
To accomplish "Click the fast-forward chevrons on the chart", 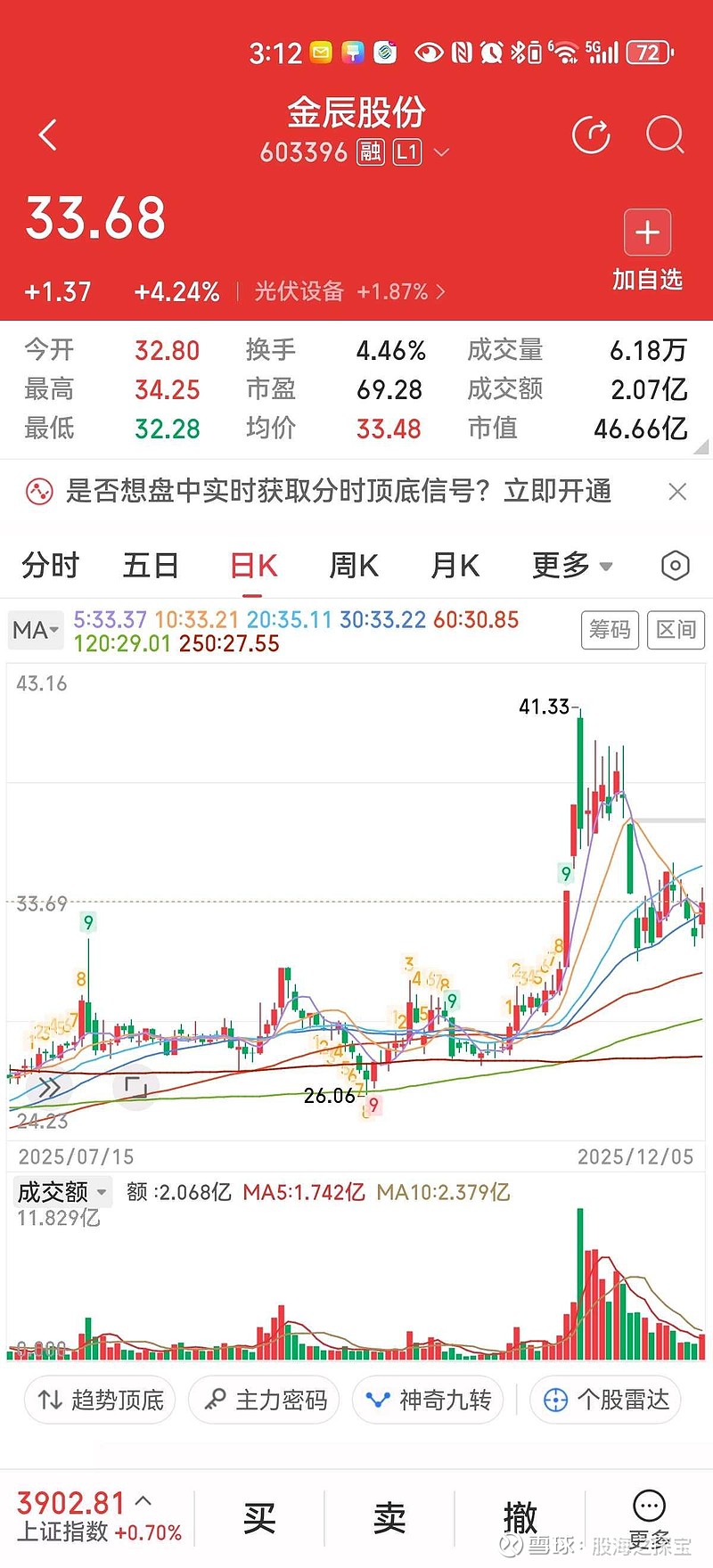I will [x=49, y=1087].
